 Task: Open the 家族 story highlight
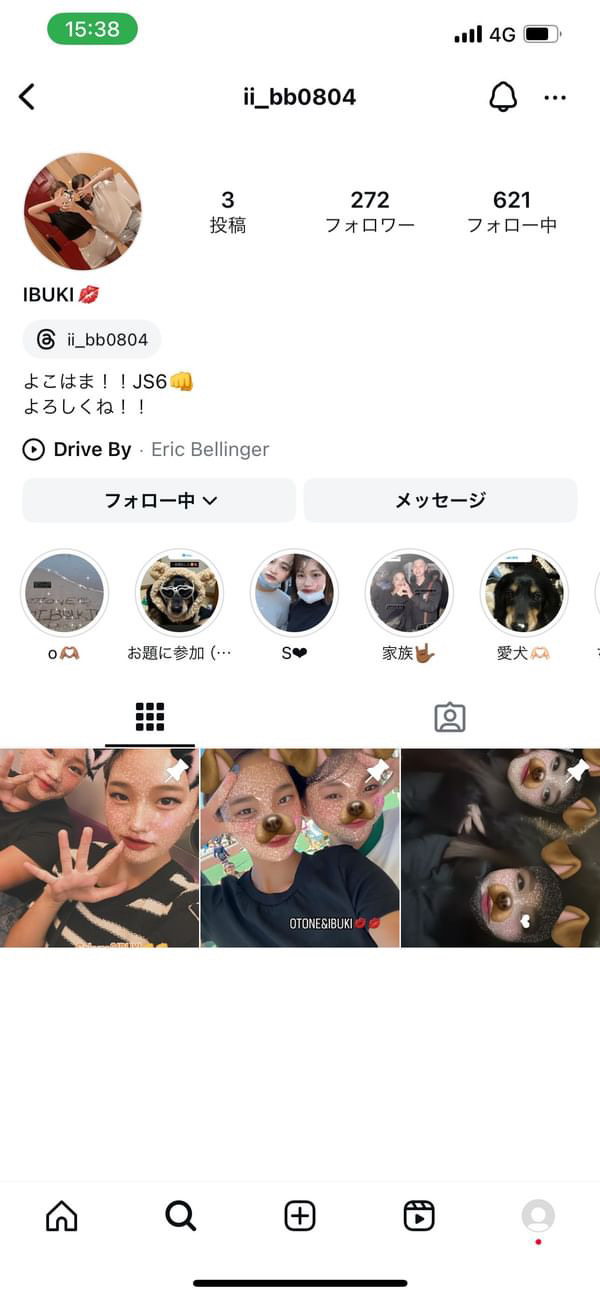409,593
